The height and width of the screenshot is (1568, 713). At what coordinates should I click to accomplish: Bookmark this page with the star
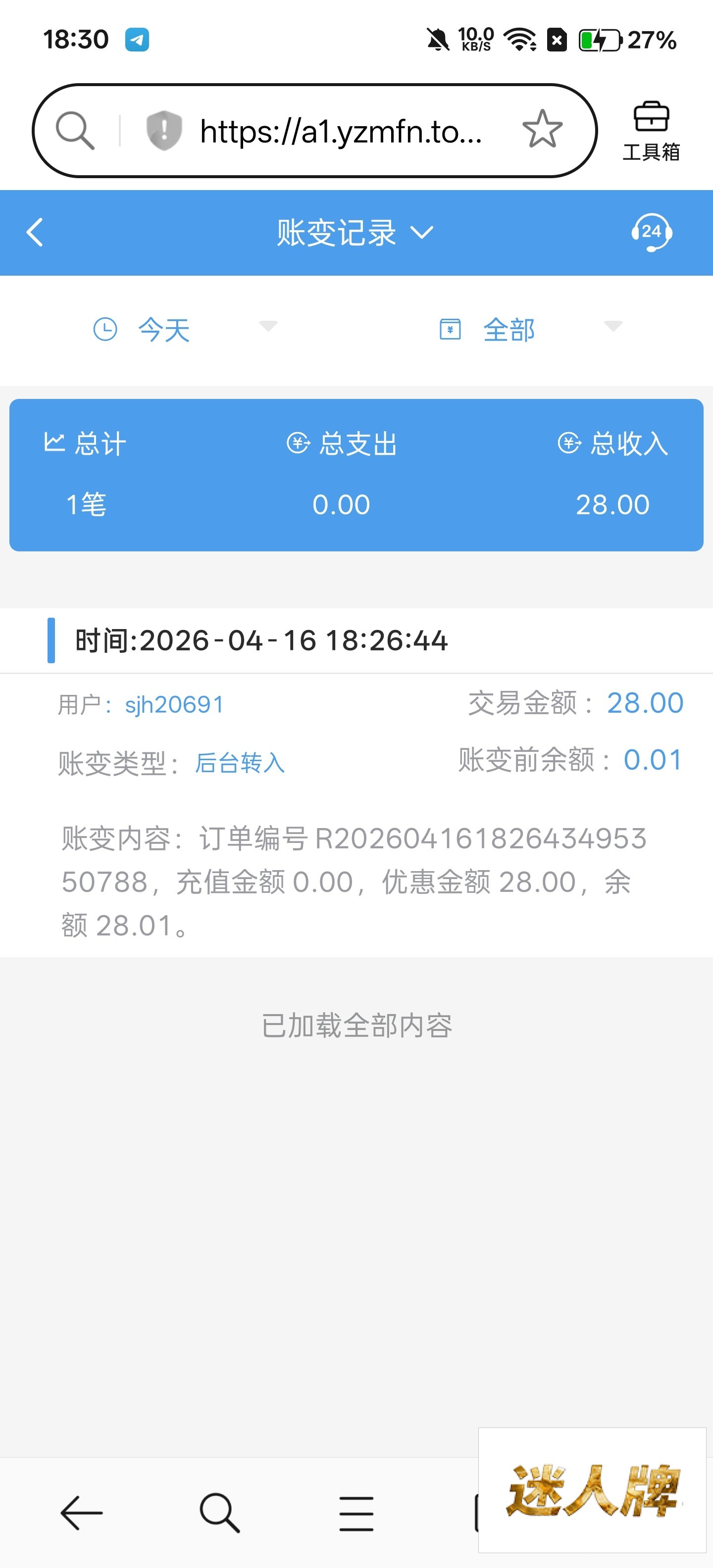click(542, 130)
